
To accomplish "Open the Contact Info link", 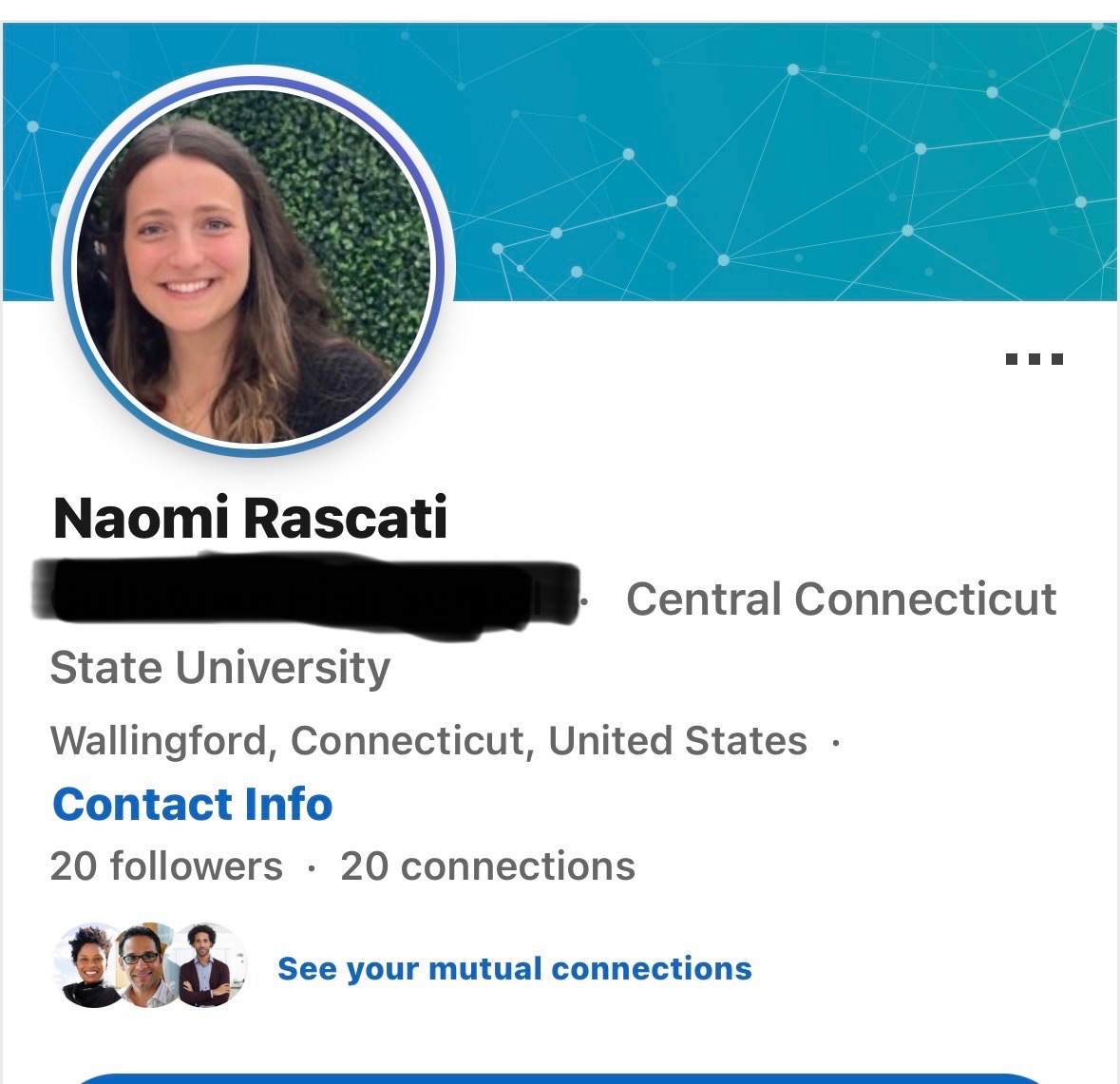I will point(193,805).
